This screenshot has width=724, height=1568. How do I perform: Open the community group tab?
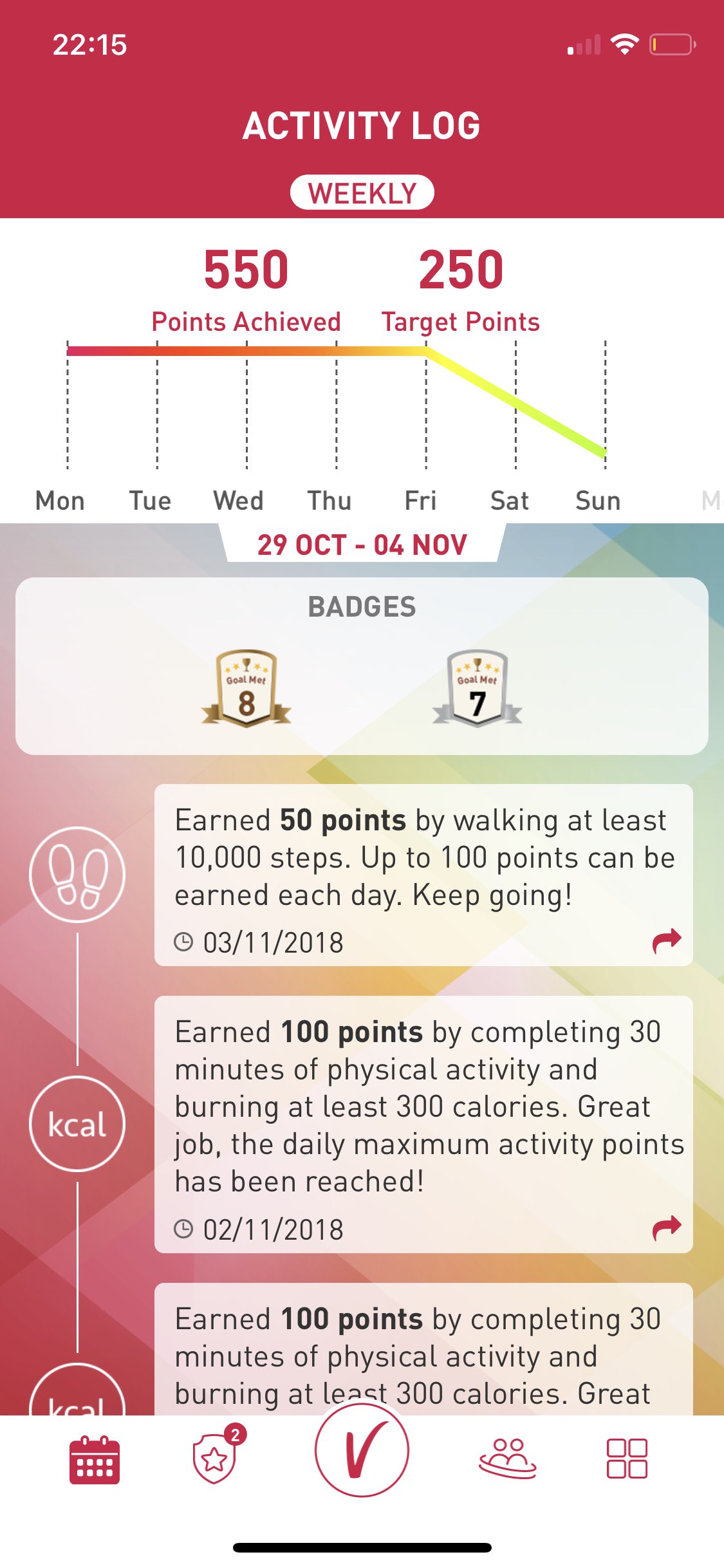coord(507,1458)
